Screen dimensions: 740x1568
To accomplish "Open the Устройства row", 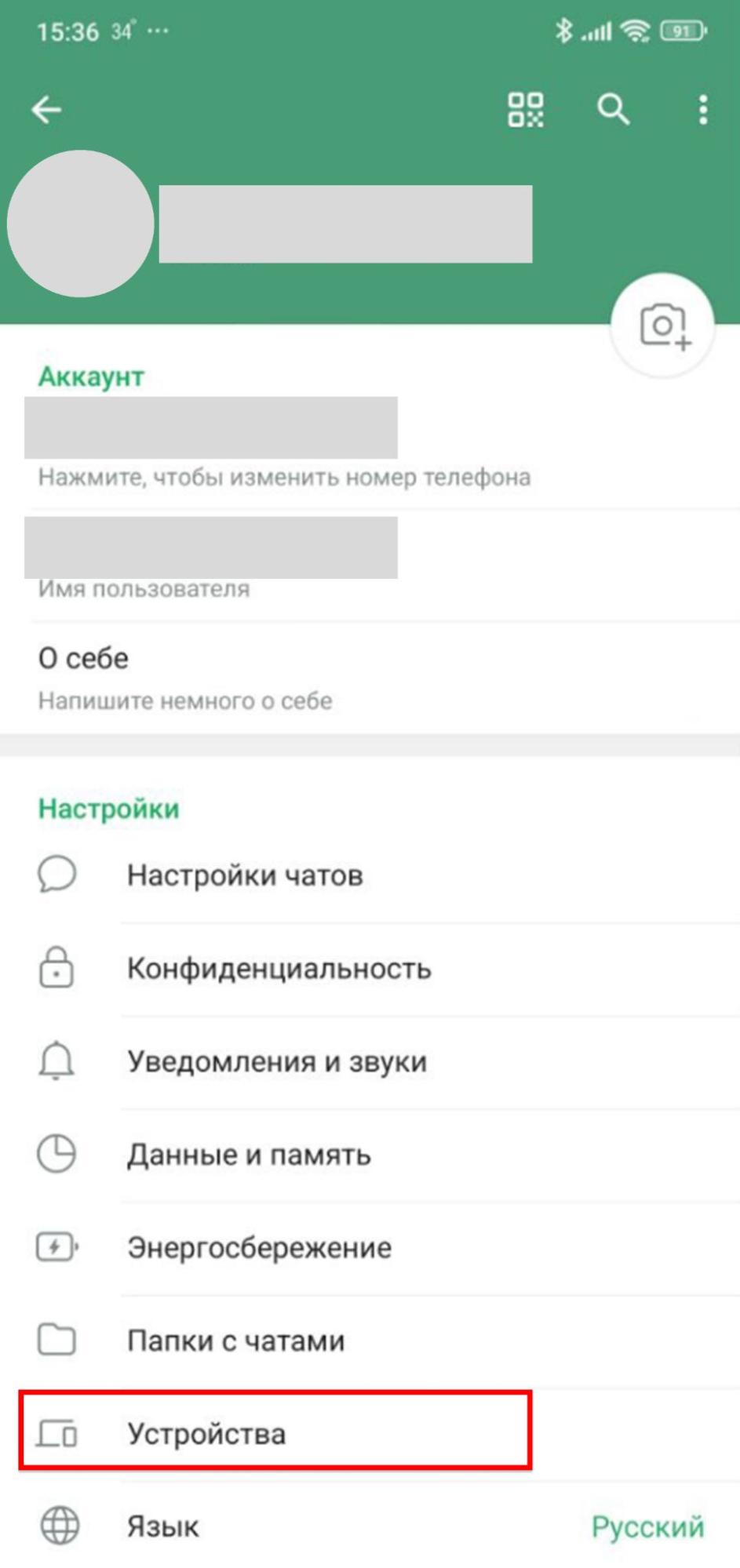I will pos(275,1433).
